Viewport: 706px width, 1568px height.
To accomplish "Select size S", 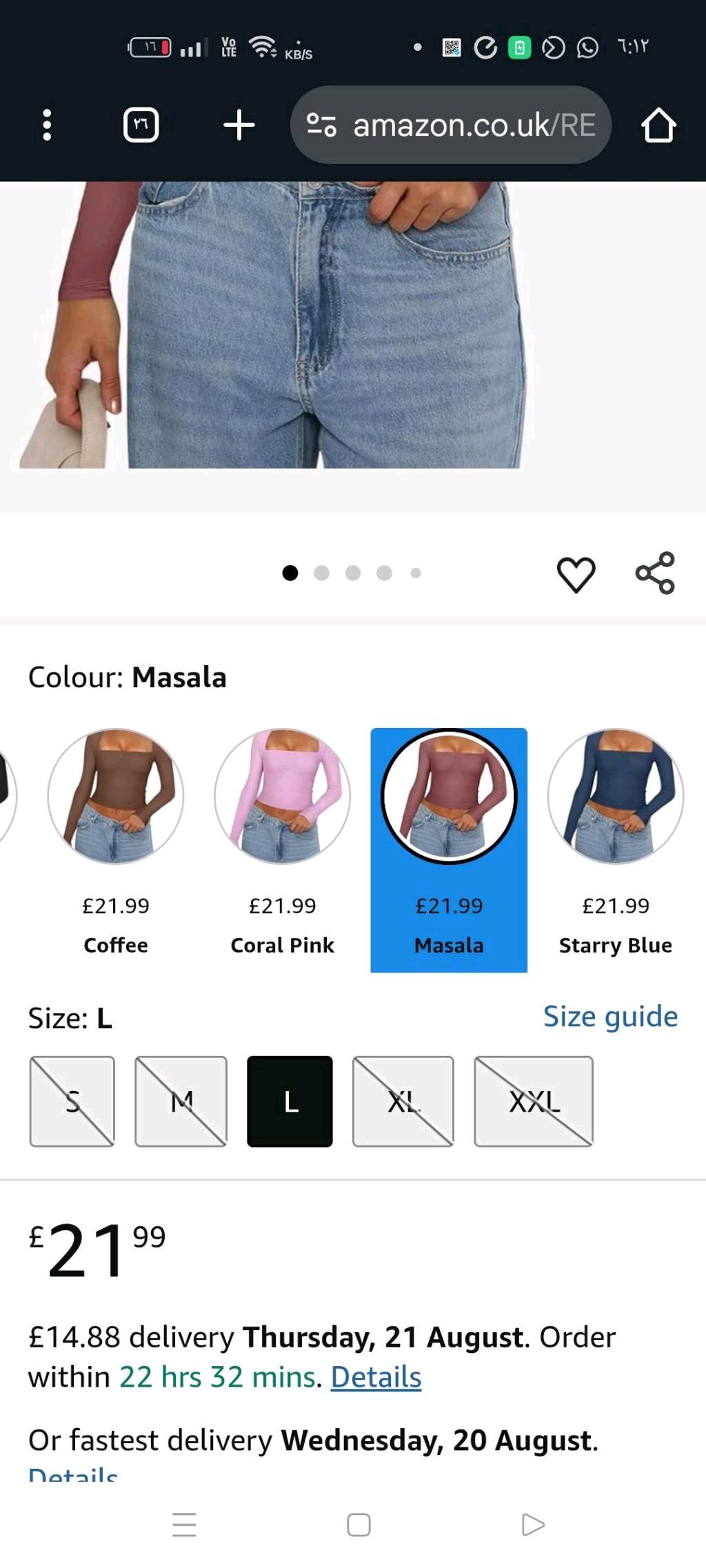I will pyautogui.click(x=72, y=1101).
